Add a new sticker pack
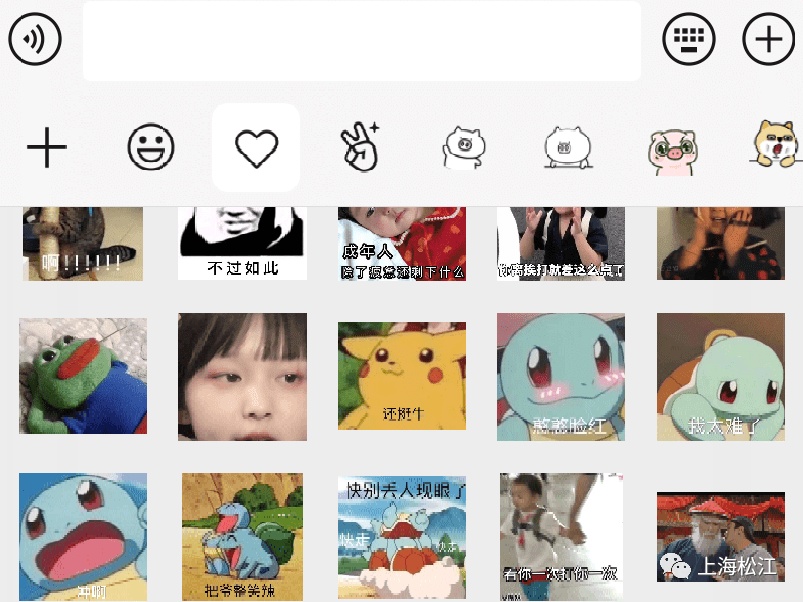 (x=46, y=149)
